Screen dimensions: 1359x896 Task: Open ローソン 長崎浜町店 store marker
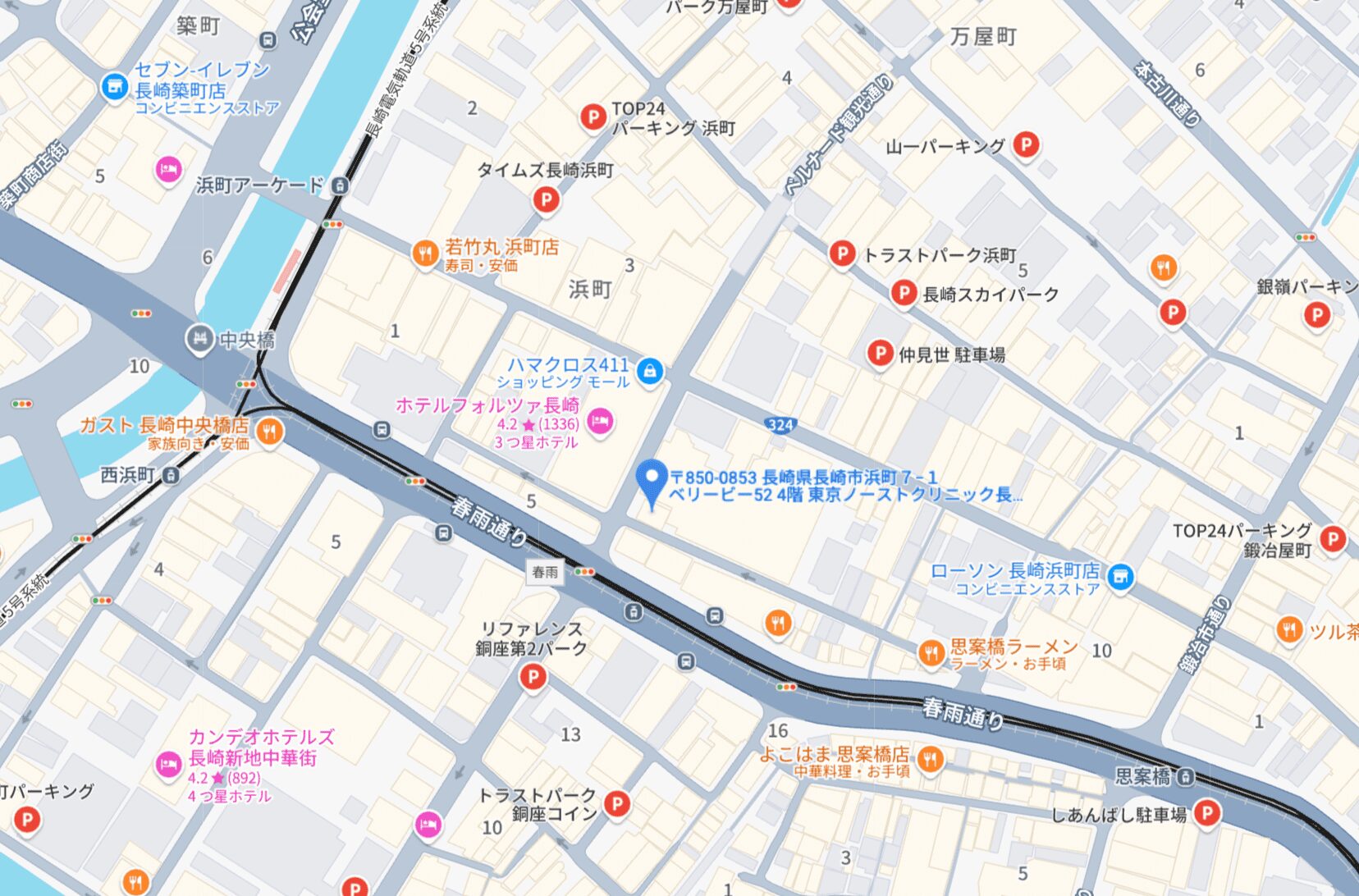1119,576
